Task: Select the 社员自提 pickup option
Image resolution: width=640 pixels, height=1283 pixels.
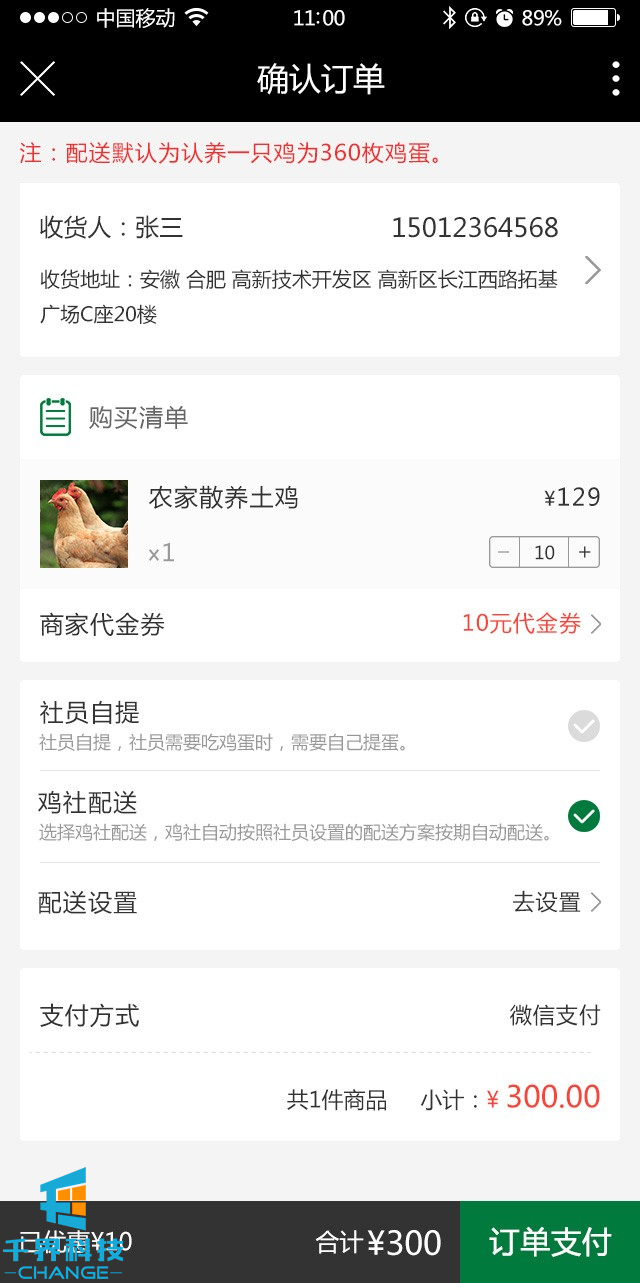Action: [584, 726]
